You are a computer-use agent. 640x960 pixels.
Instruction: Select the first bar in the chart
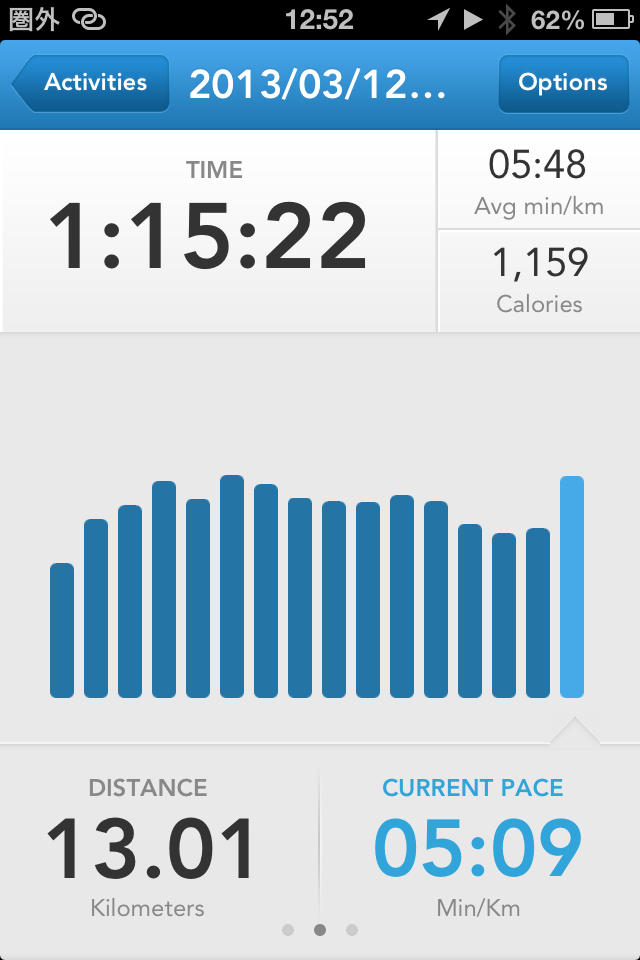(x=62, y=630)
